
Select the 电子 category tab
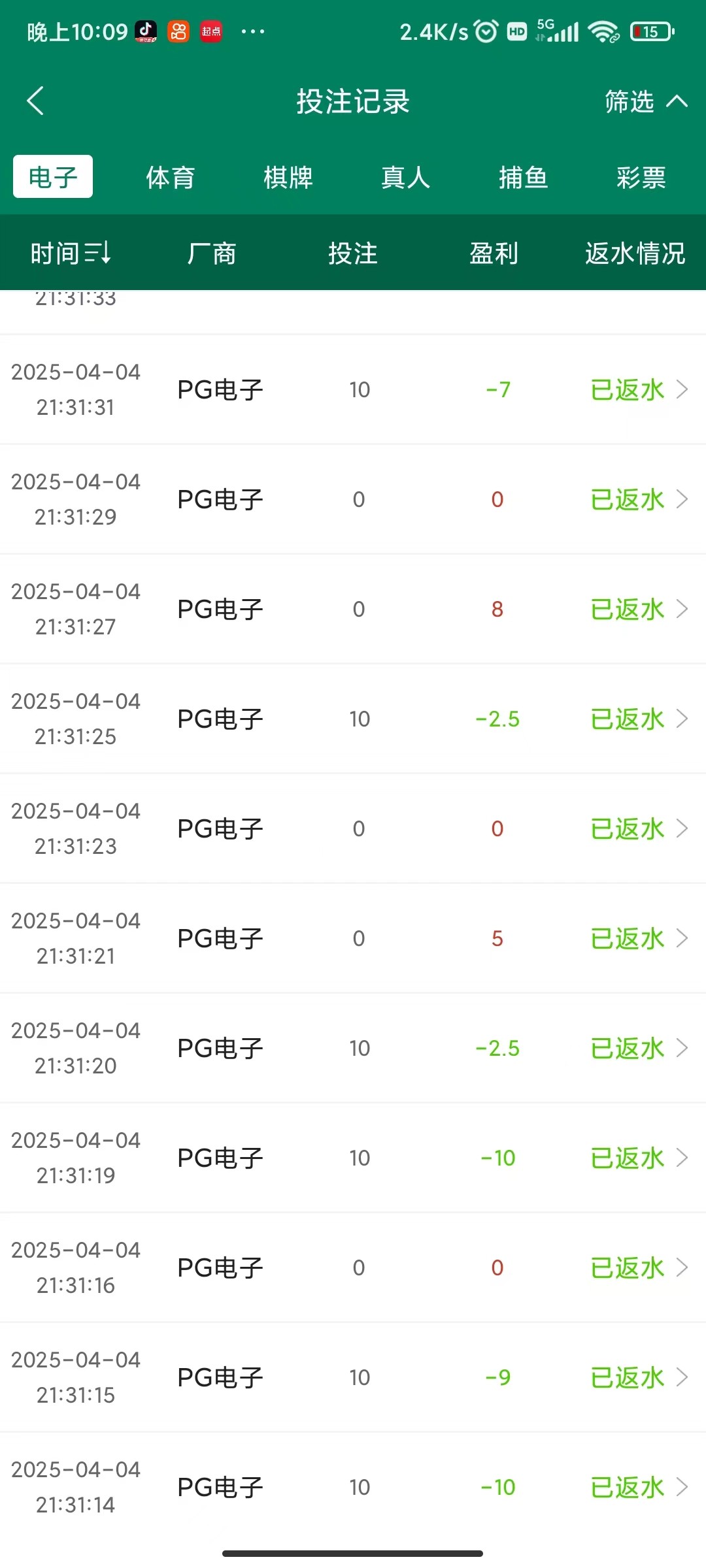(x=53, y=177)
